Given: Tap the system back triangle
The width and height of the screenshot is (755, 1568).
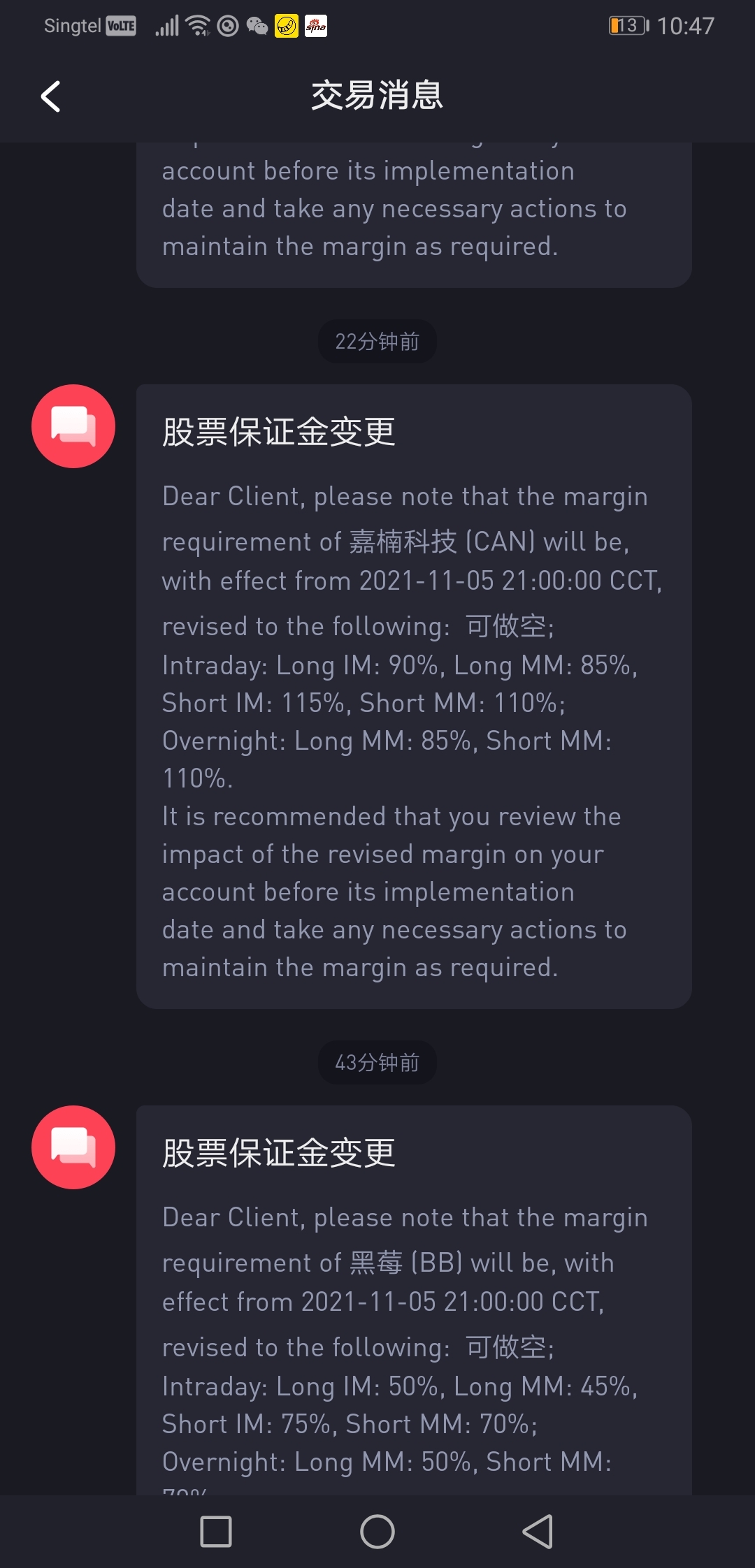Looking at the screenshot, I should (x=538, y=1532).
